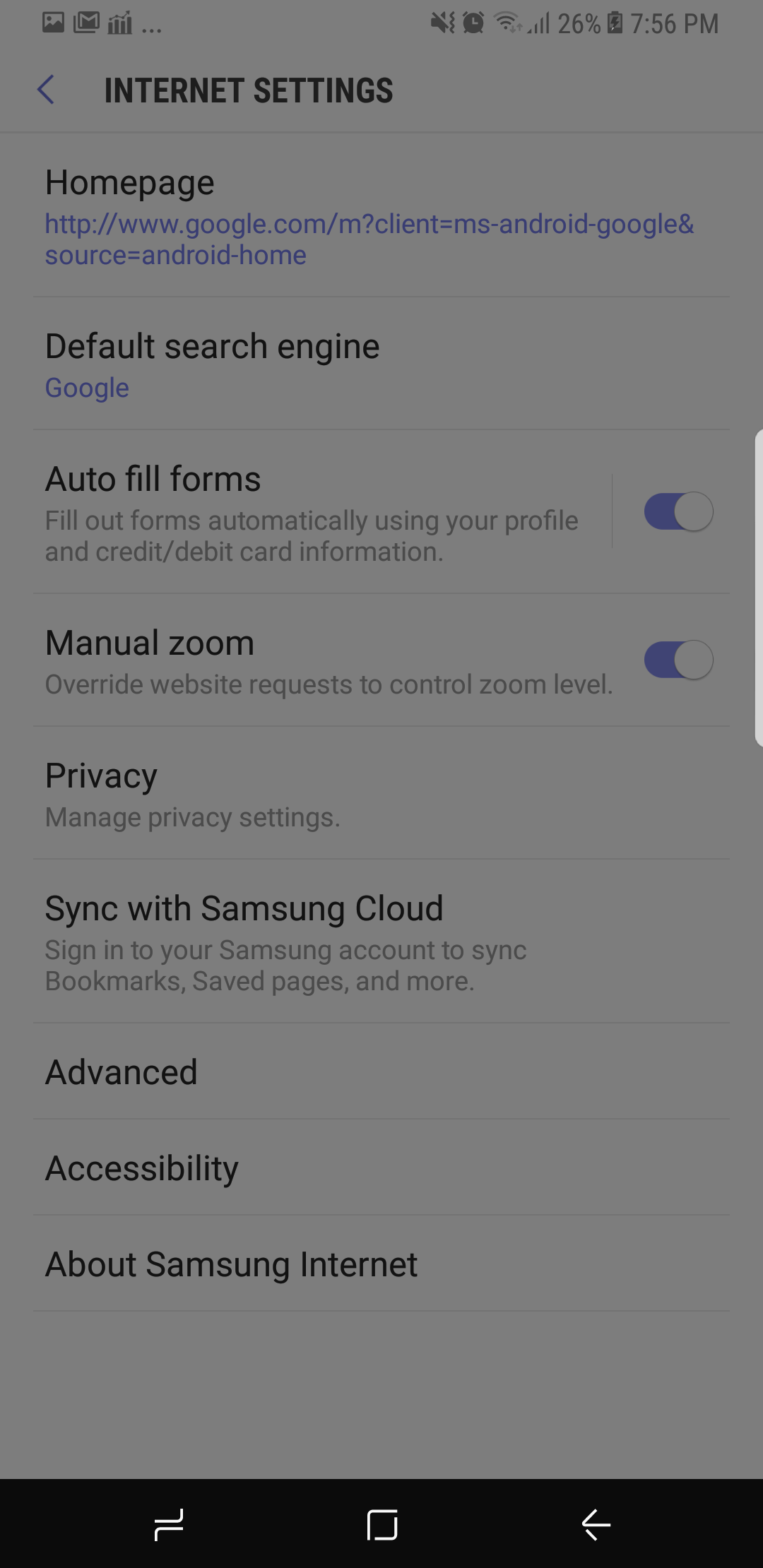Tap the system home button
Screen dimensions: 763x1568
pos(382,1524)
